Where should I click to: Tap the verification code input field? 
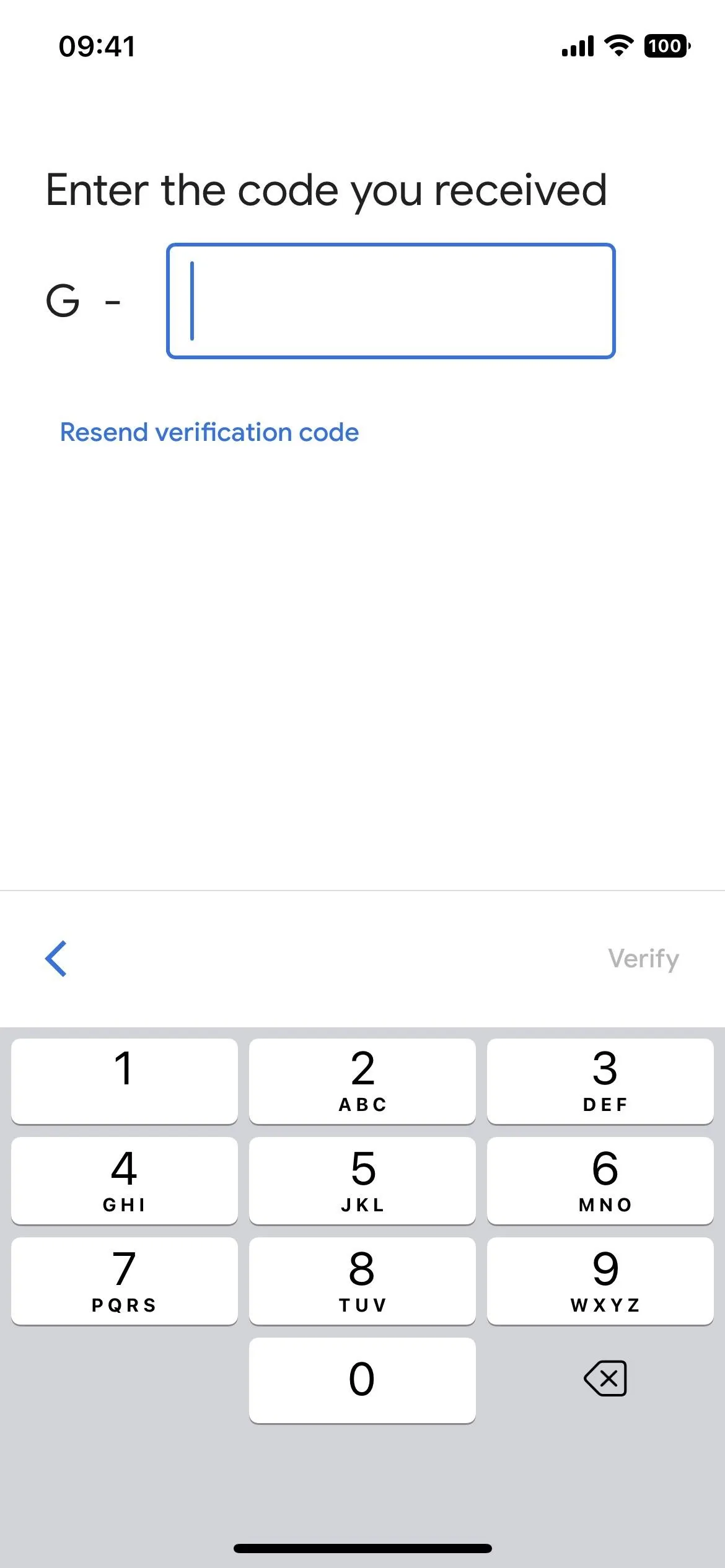tap(390, 301)
